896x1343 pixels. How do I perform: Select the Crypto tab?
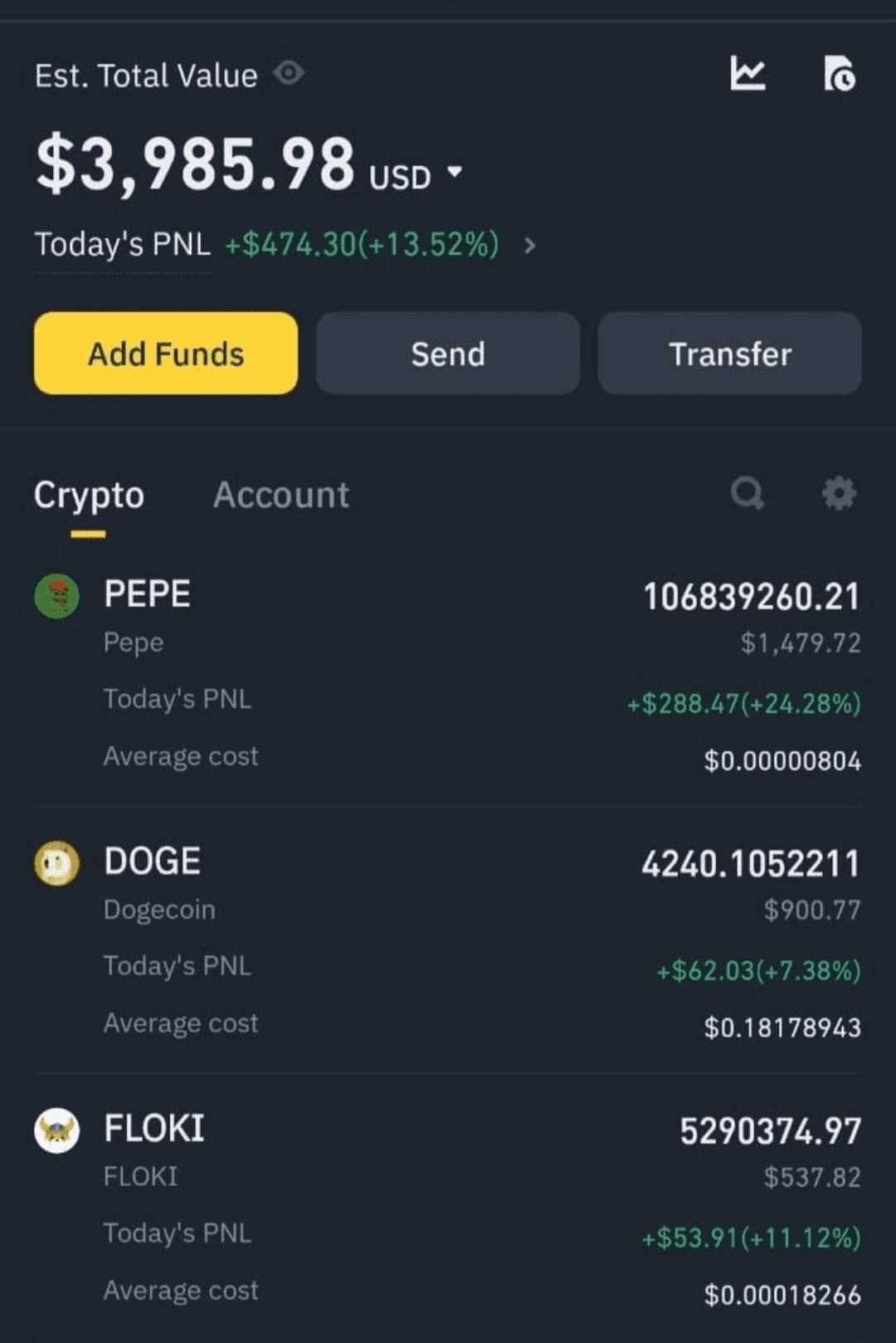click(89, 496)
